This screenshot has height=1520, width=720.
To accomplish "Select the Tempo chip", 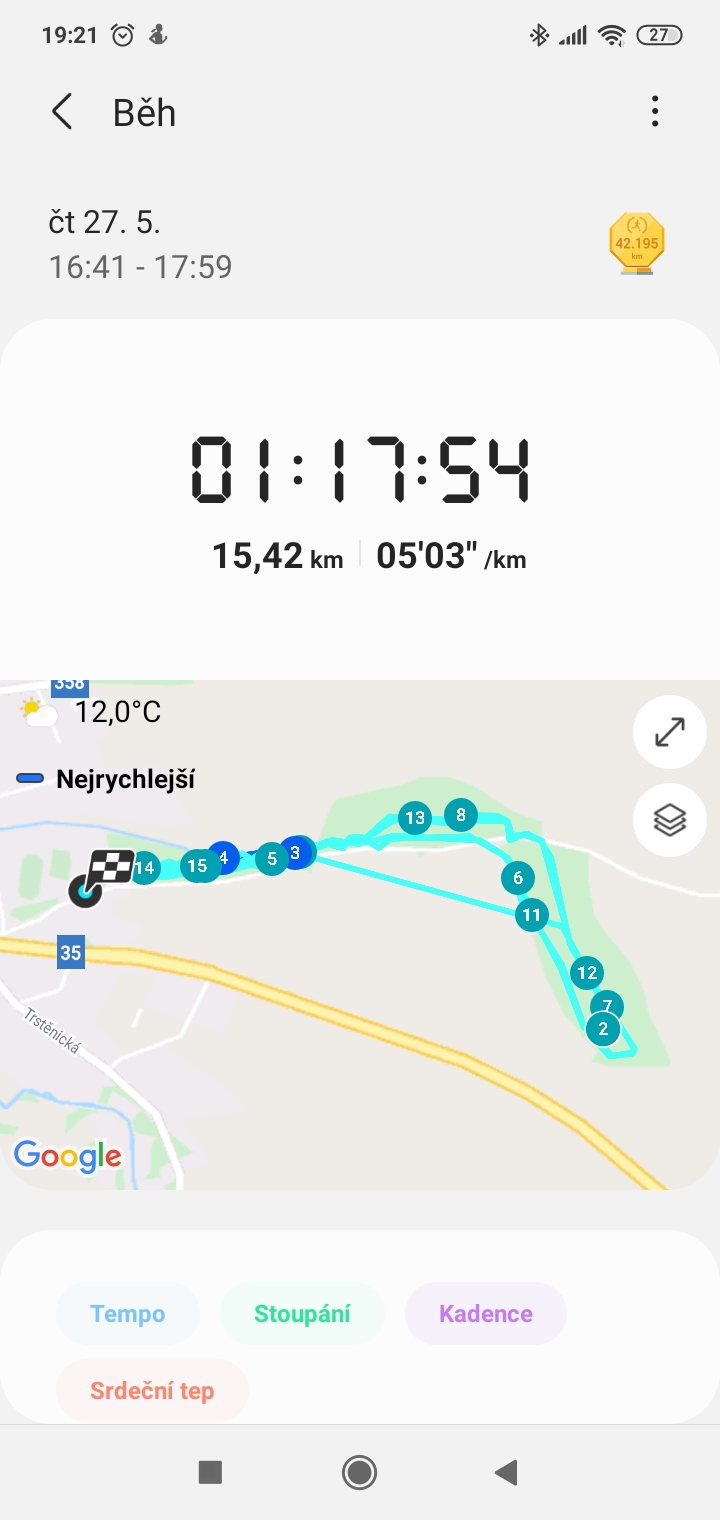I will click(128, 1313).
